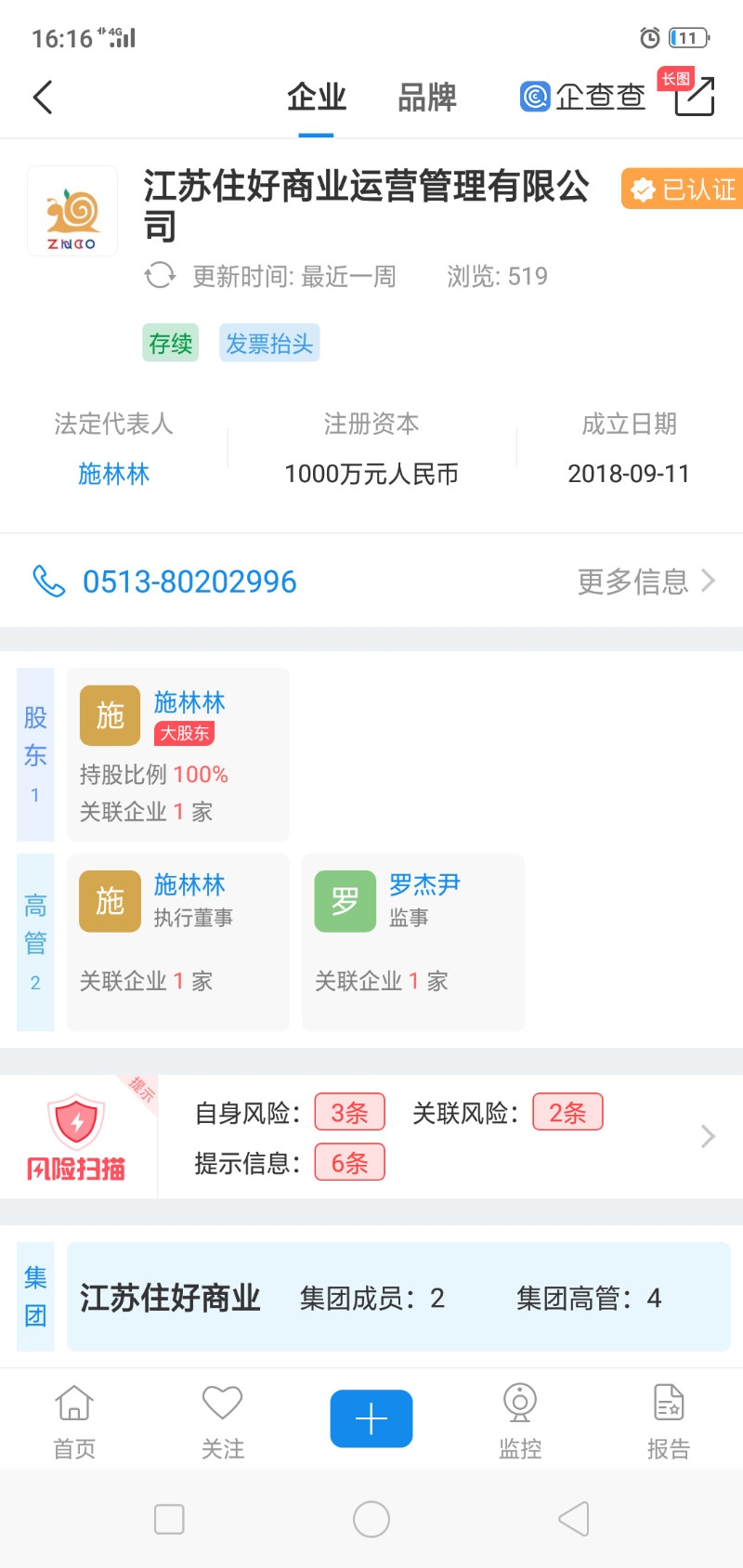Open the 关注 (Follow) section
This screenshot has height=1568, width=743.
tap(222, 1418)
